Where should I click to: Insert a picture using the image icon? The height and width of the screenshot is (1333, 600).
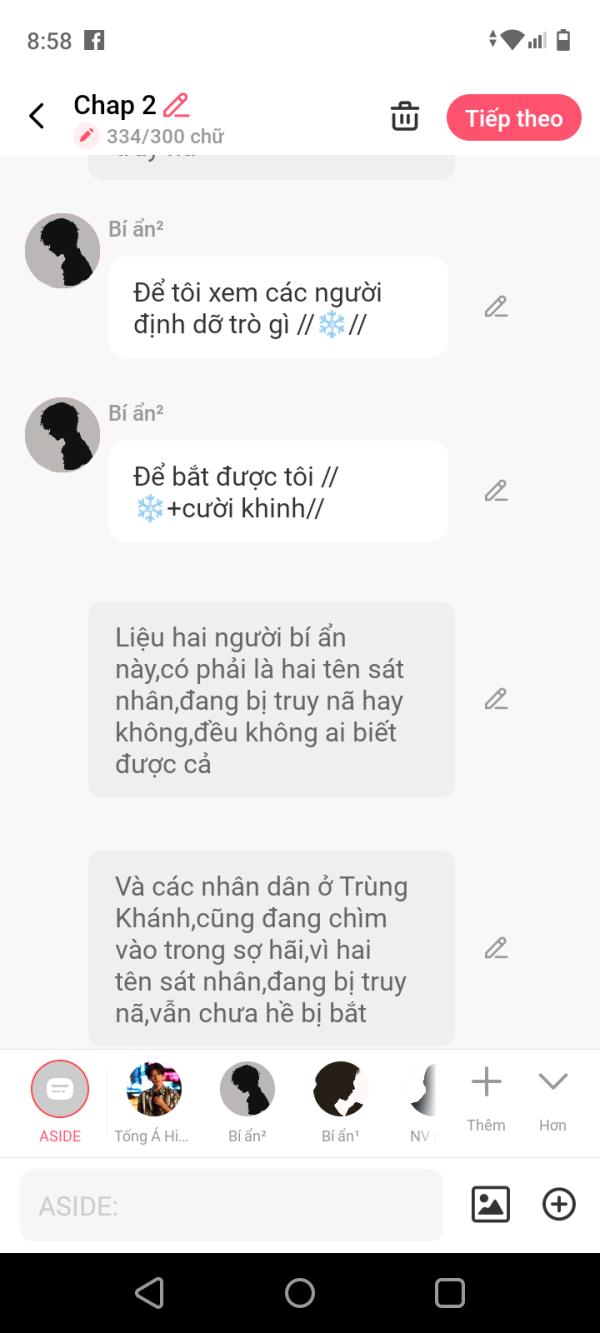click(x=490, y=1204)
